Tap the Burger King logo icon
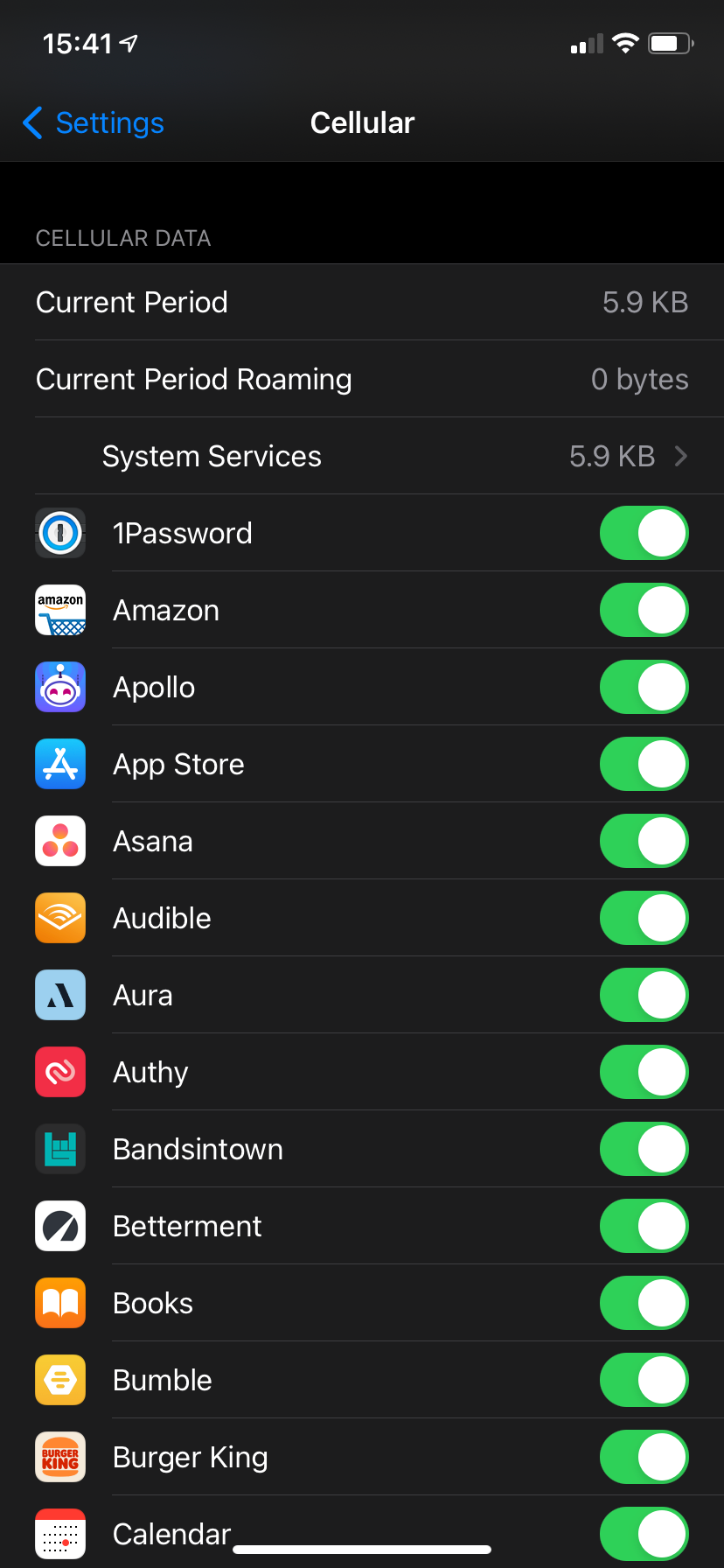Image resolution: width=724 pixels, height=1568 pixels. tap(59, 1457)
